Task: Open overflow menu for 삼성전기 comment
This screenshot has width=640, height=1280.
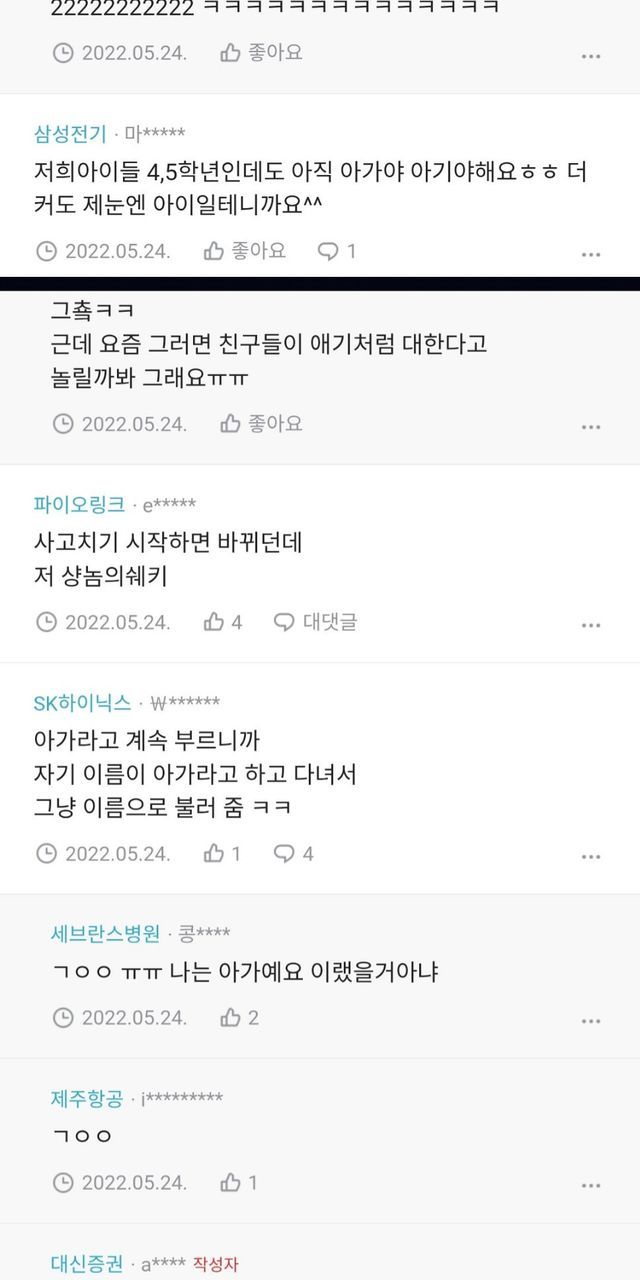Action: point(591,254)
